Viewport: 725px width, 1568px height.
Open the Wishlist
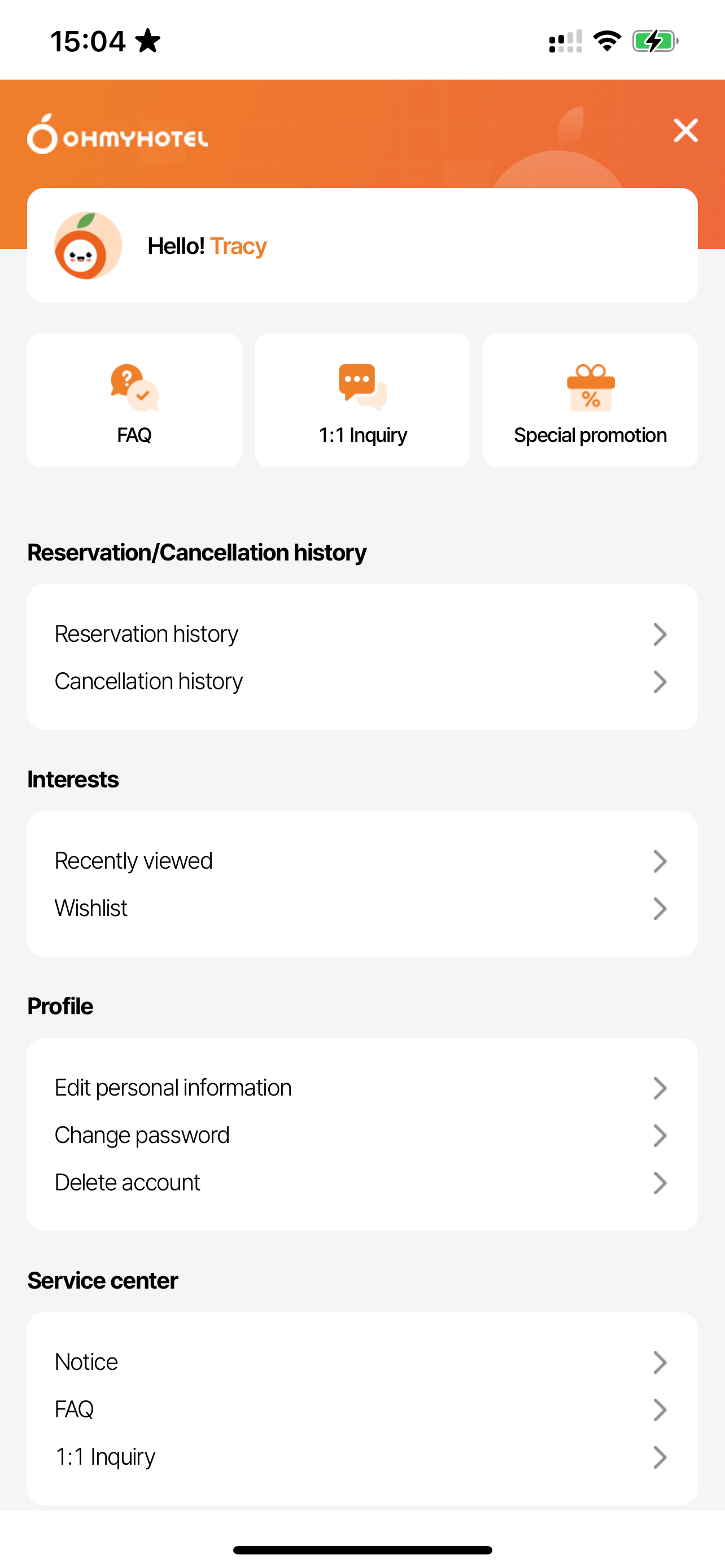(361, 908)
